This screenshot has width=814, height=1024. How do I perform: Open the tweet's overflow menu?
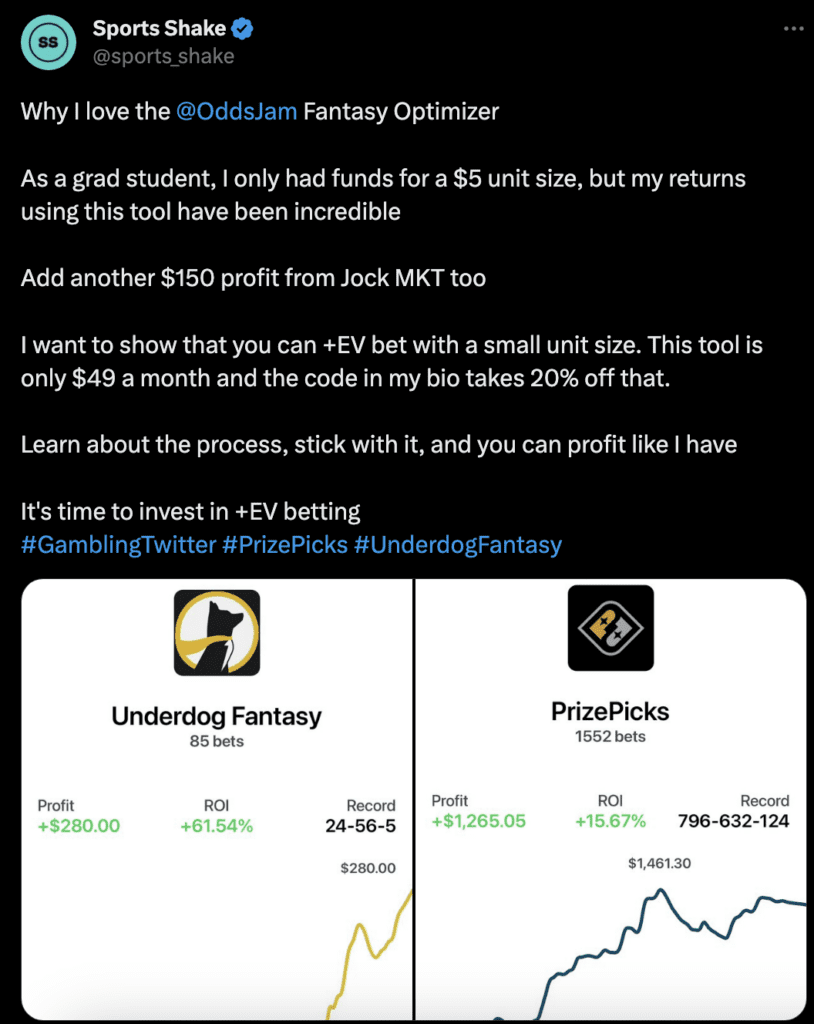tap(792, 29)
